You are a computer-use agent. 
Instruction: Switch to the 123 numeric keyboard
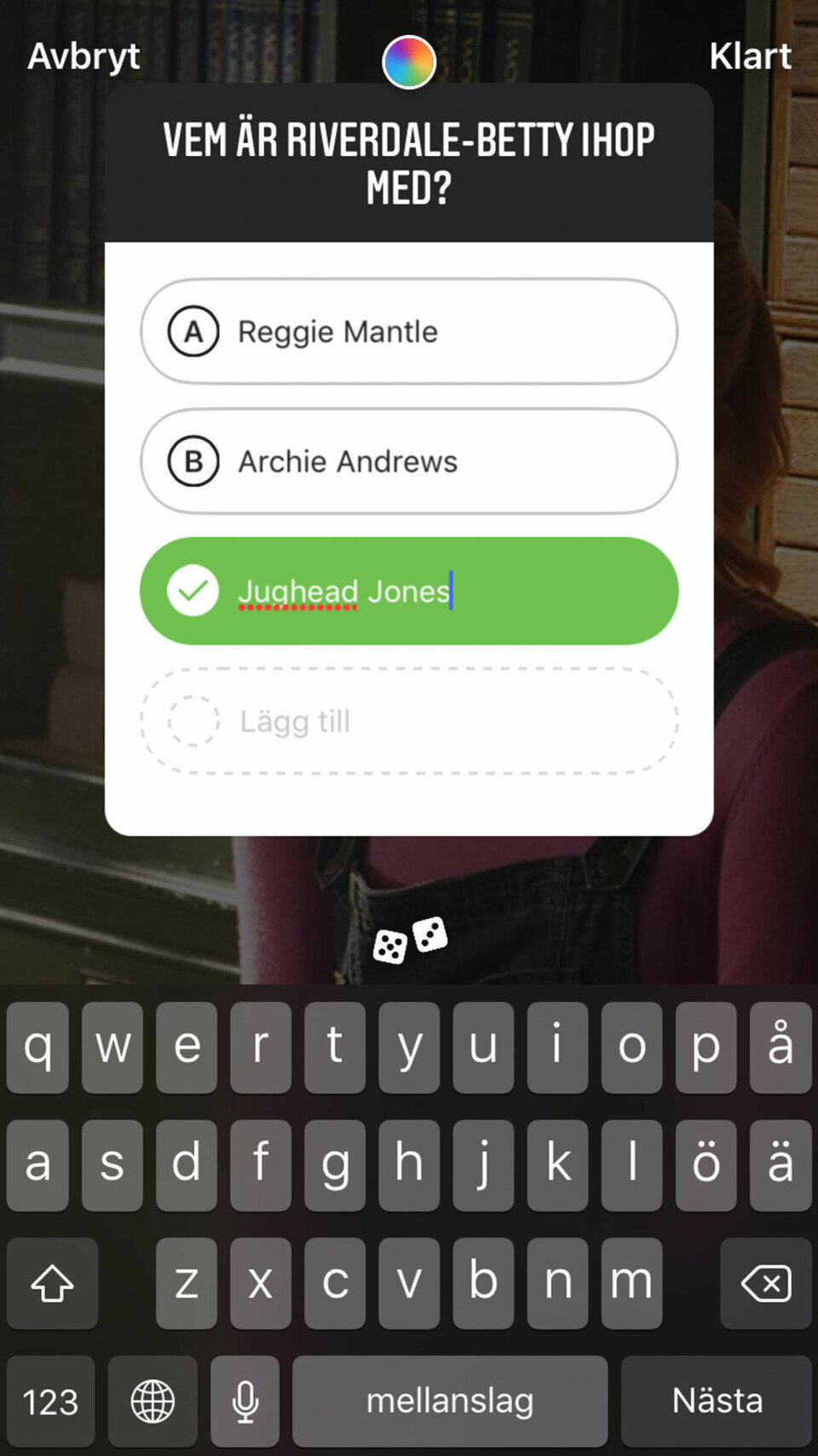[x=50, y=1401]
